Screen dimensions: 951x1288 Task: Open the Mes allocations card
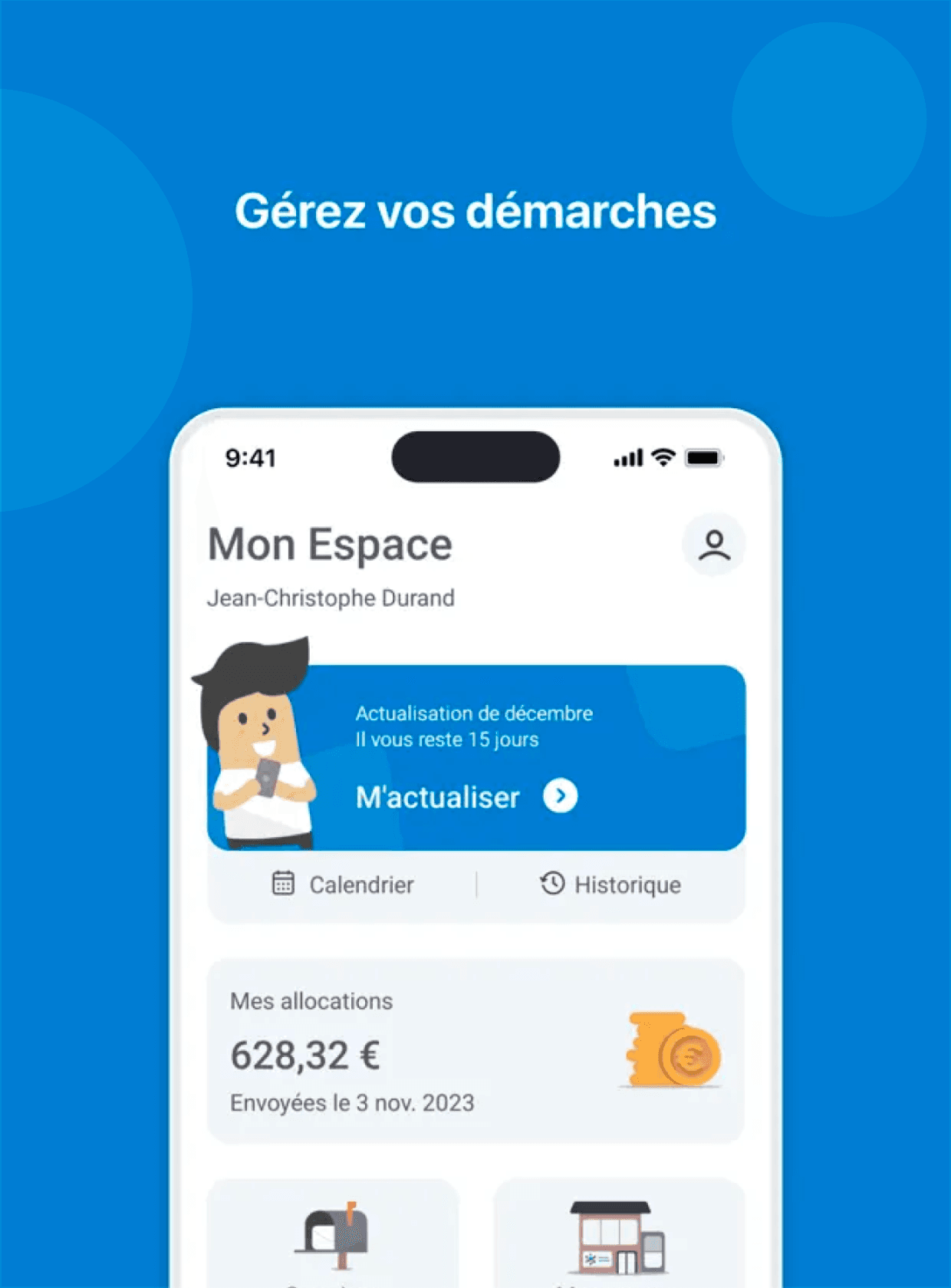tap(475, 1049)
